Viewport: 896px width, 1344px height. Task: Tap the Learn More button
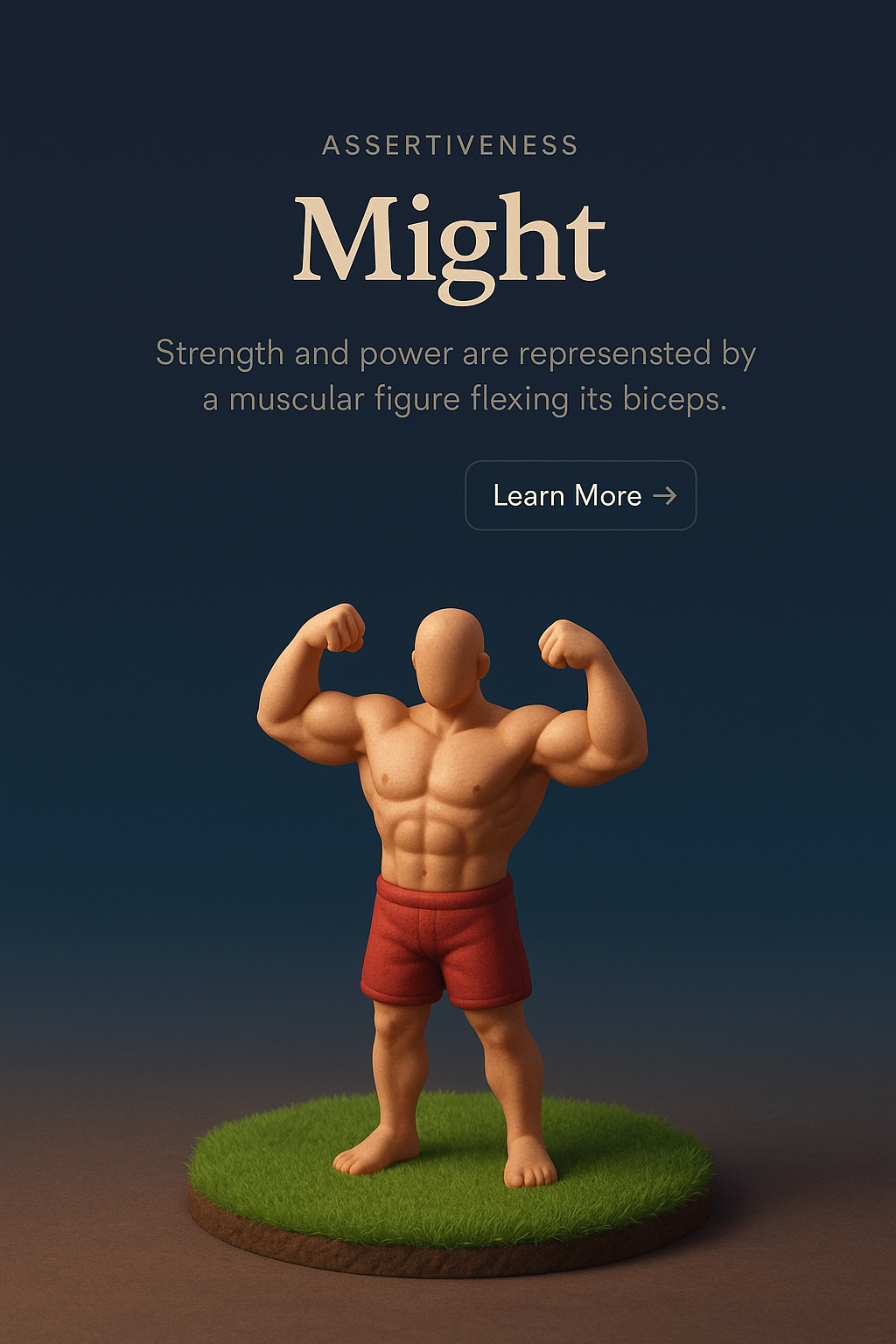(580, 495)
